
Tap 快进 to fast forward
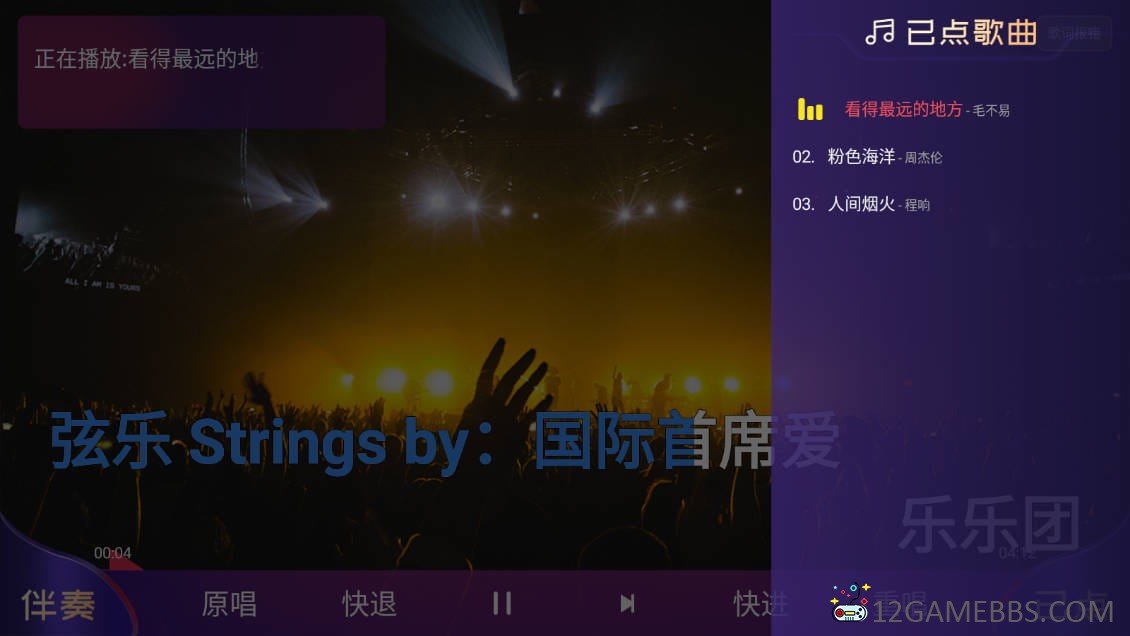[760, 604]
